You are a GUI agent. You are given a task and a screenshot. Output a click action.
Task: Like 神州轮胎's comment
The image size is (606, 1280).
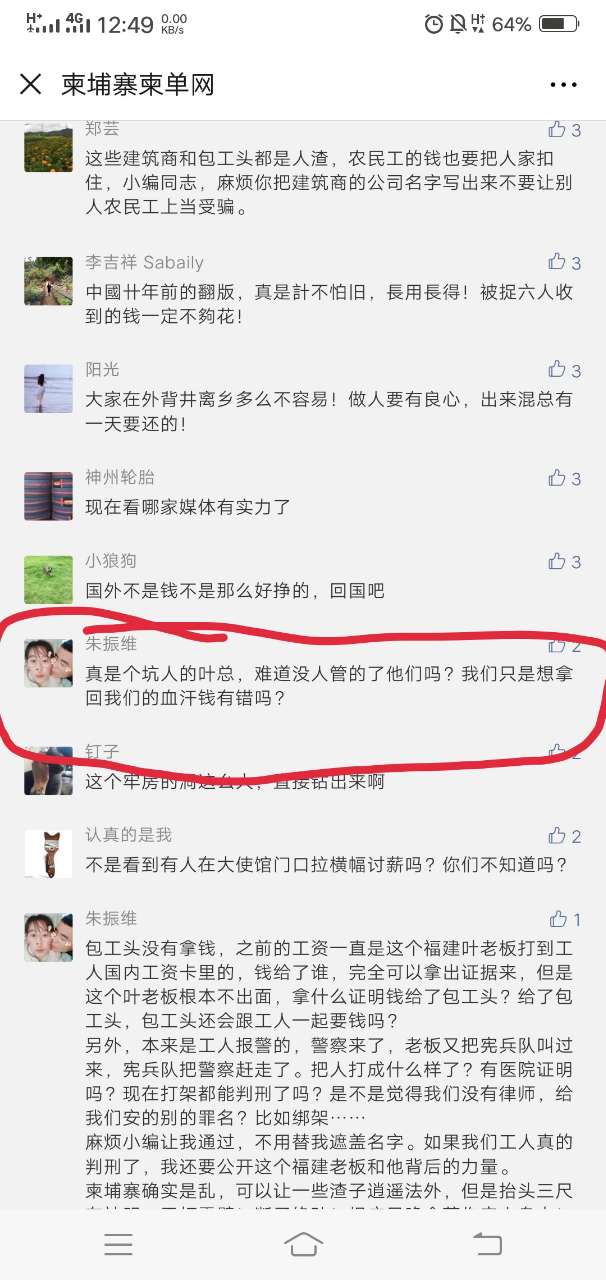[557, 478]
